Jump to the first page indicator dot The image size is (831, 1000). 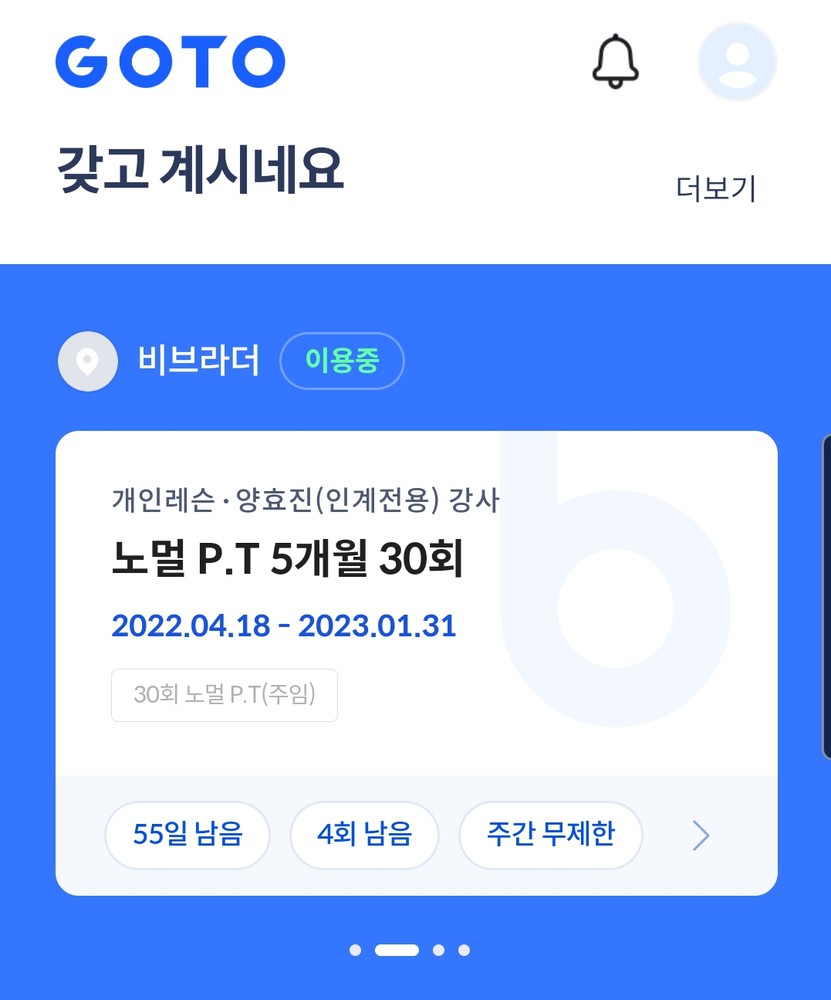(x=355, y=950)
